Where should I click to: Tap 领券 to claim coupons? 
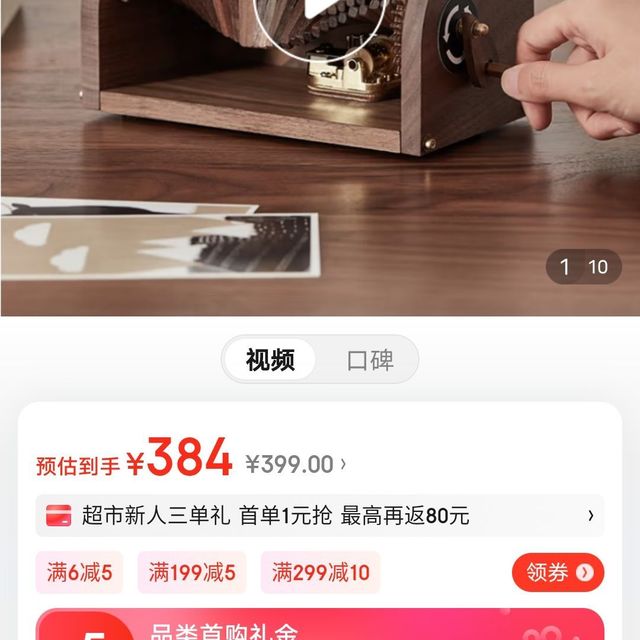[x=558, y=572]
